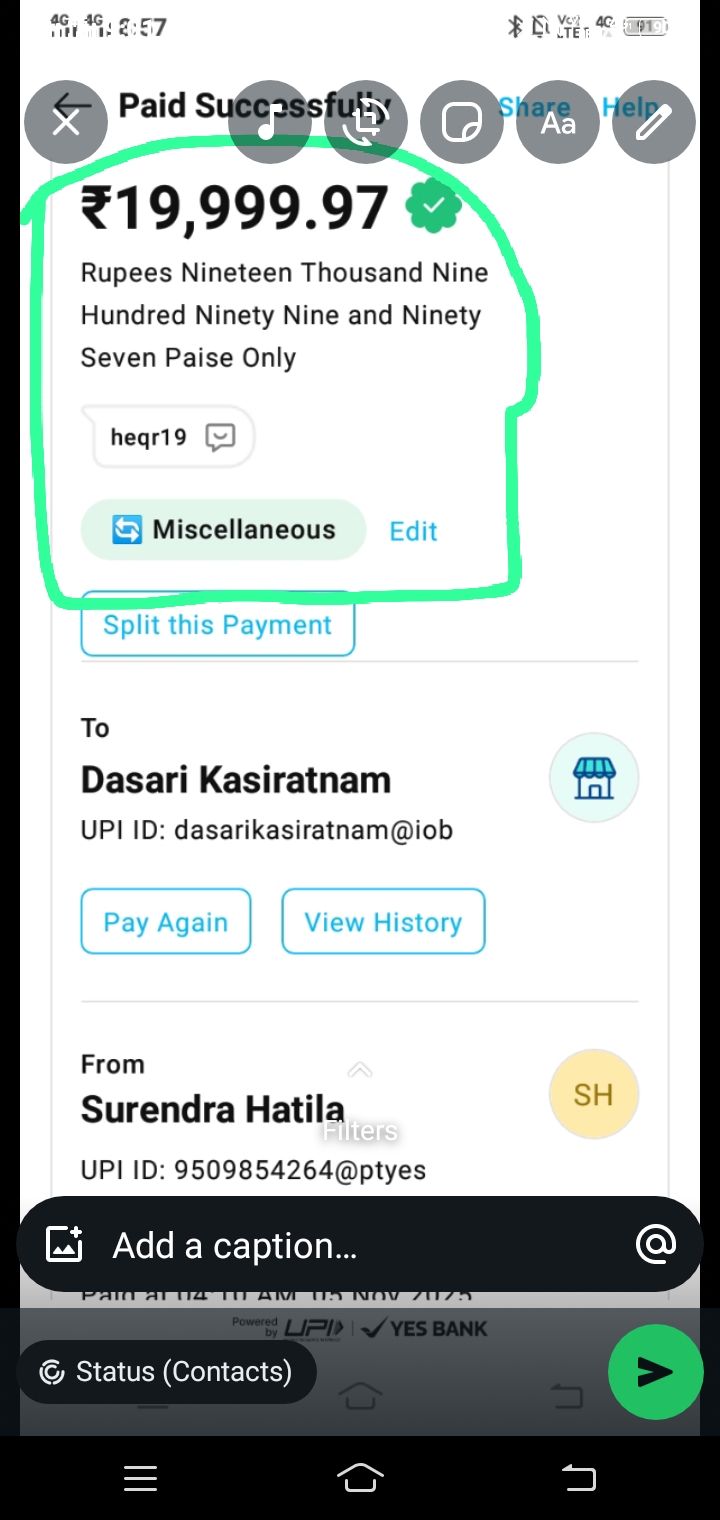Tap the mention @ icon
Image resolution: width=720 pixels, height=1520 pixels.
tap(655, 1245)
